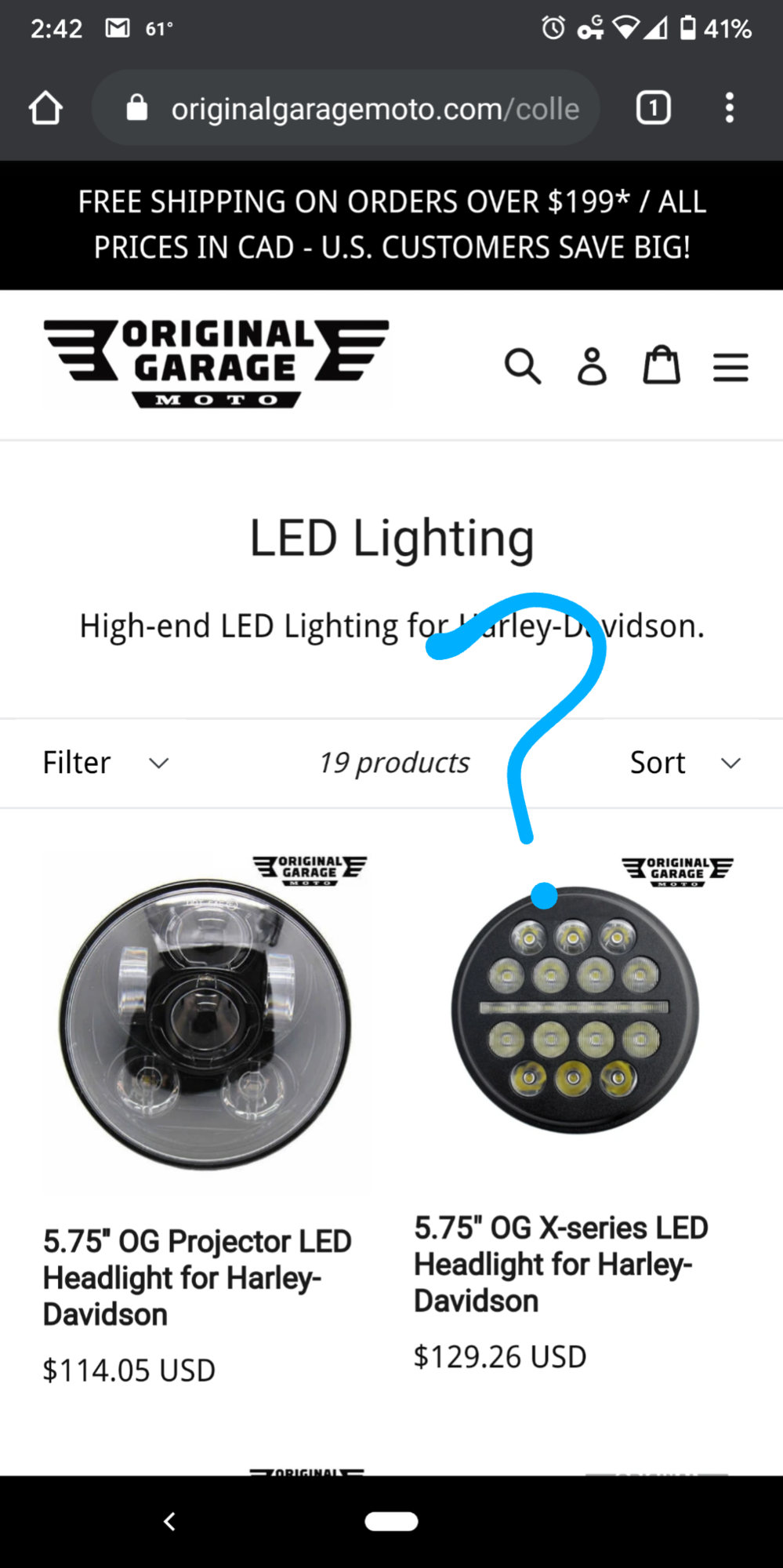
Task: Open the site search magnifier
Action: [x=523, y=366]
